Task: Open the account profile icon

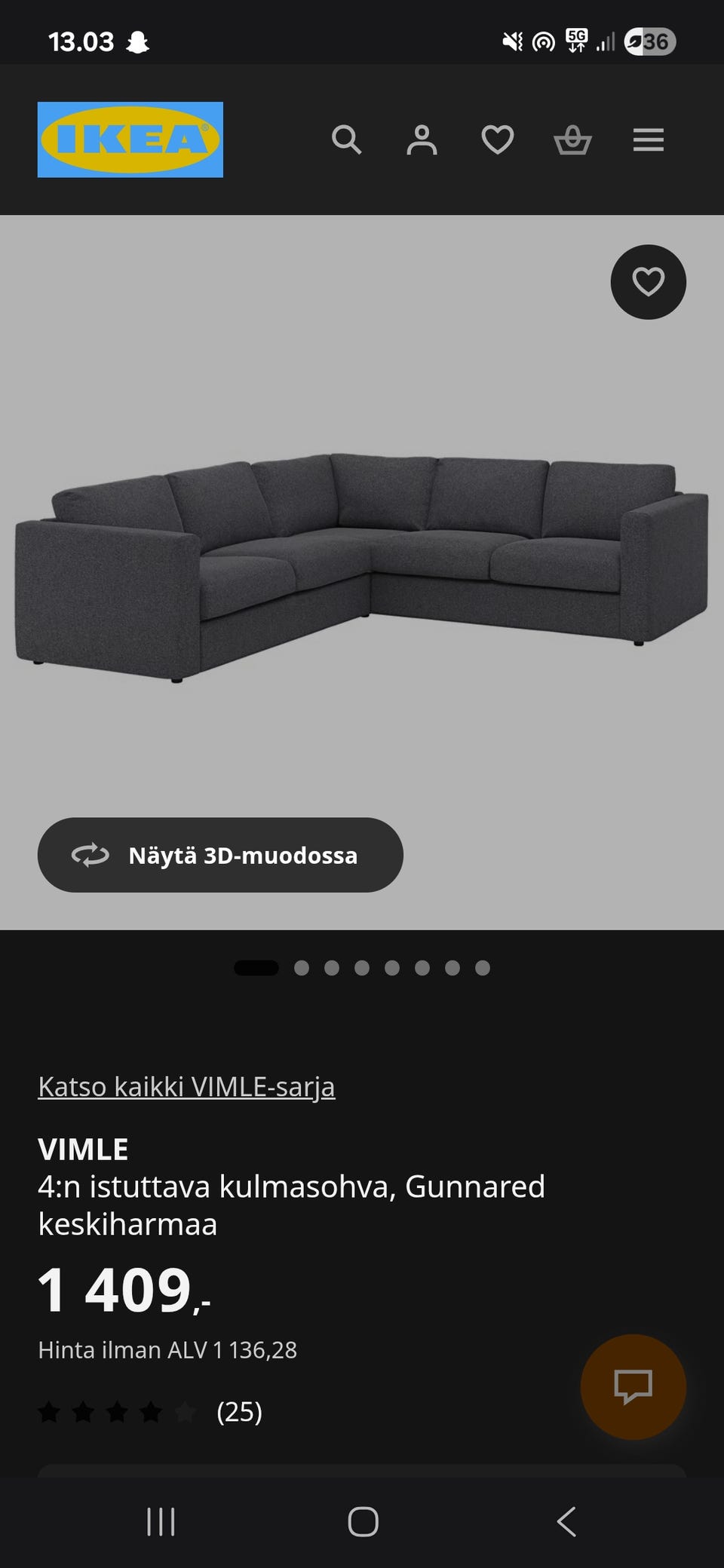Action: click(422, 140)
